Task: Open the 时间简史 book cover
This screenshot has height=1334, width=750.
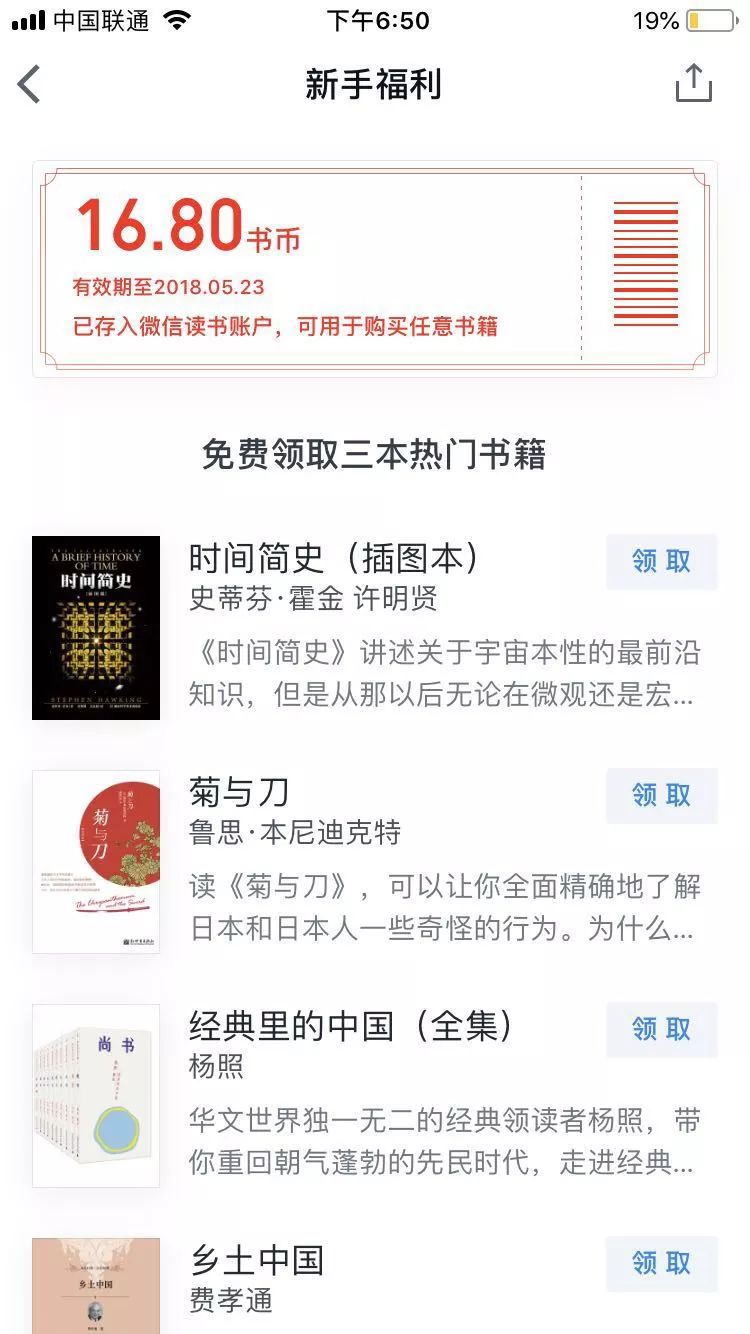Action: [96, 628]
